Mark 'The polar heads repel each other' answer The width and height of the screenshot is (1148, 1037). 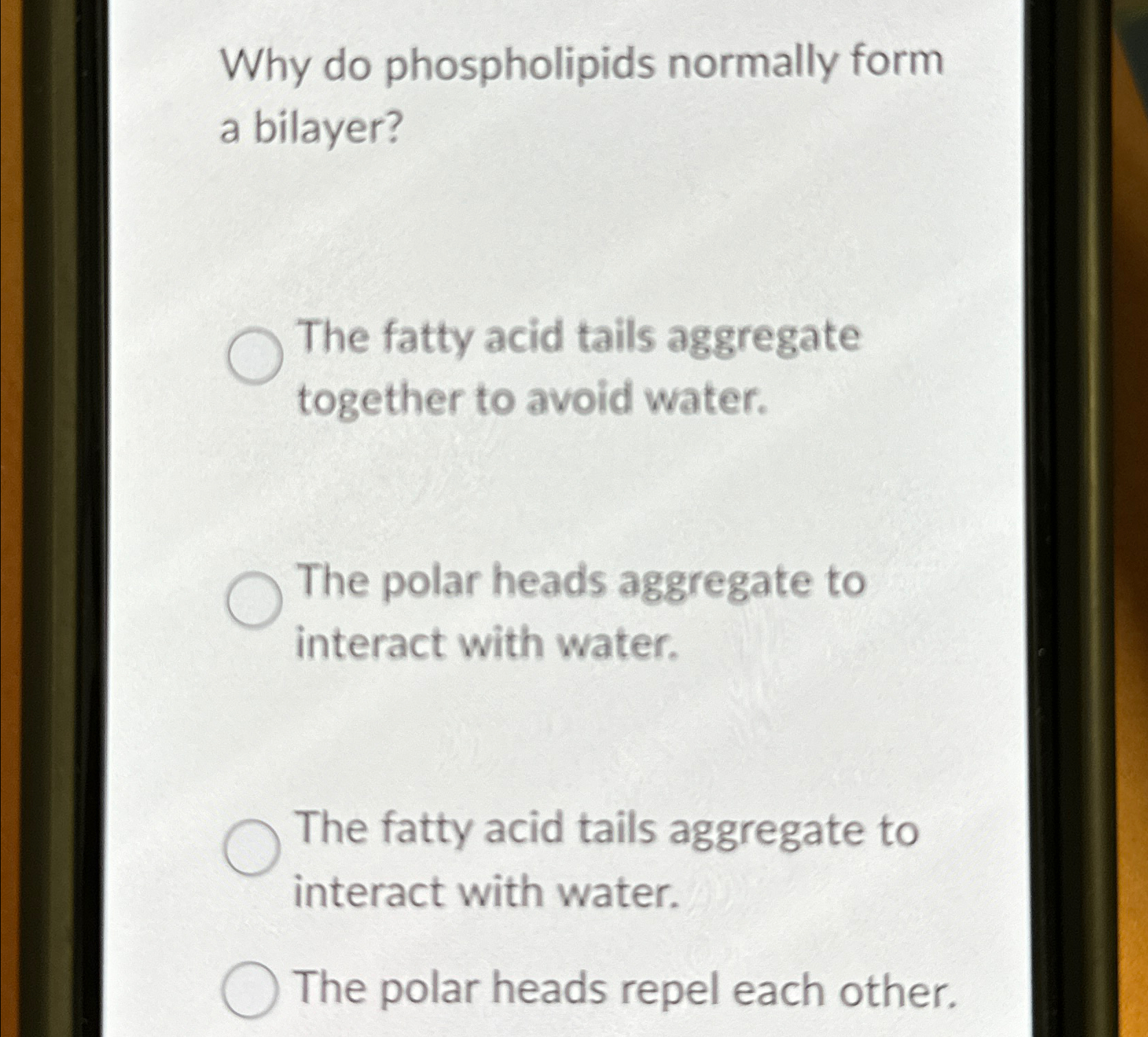coord(251,989)
